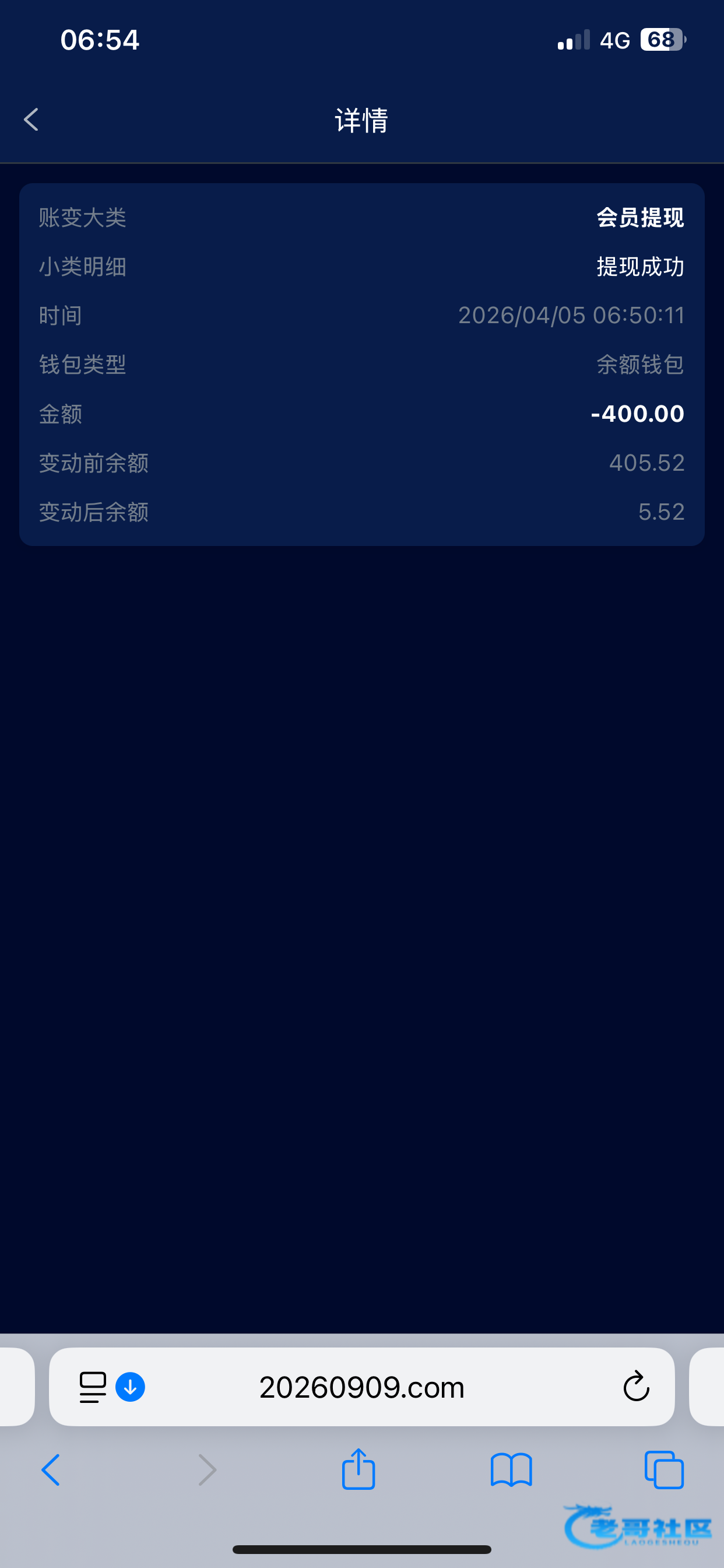Reload the current webpage

pyautogui.click(x=636, y=1387)
